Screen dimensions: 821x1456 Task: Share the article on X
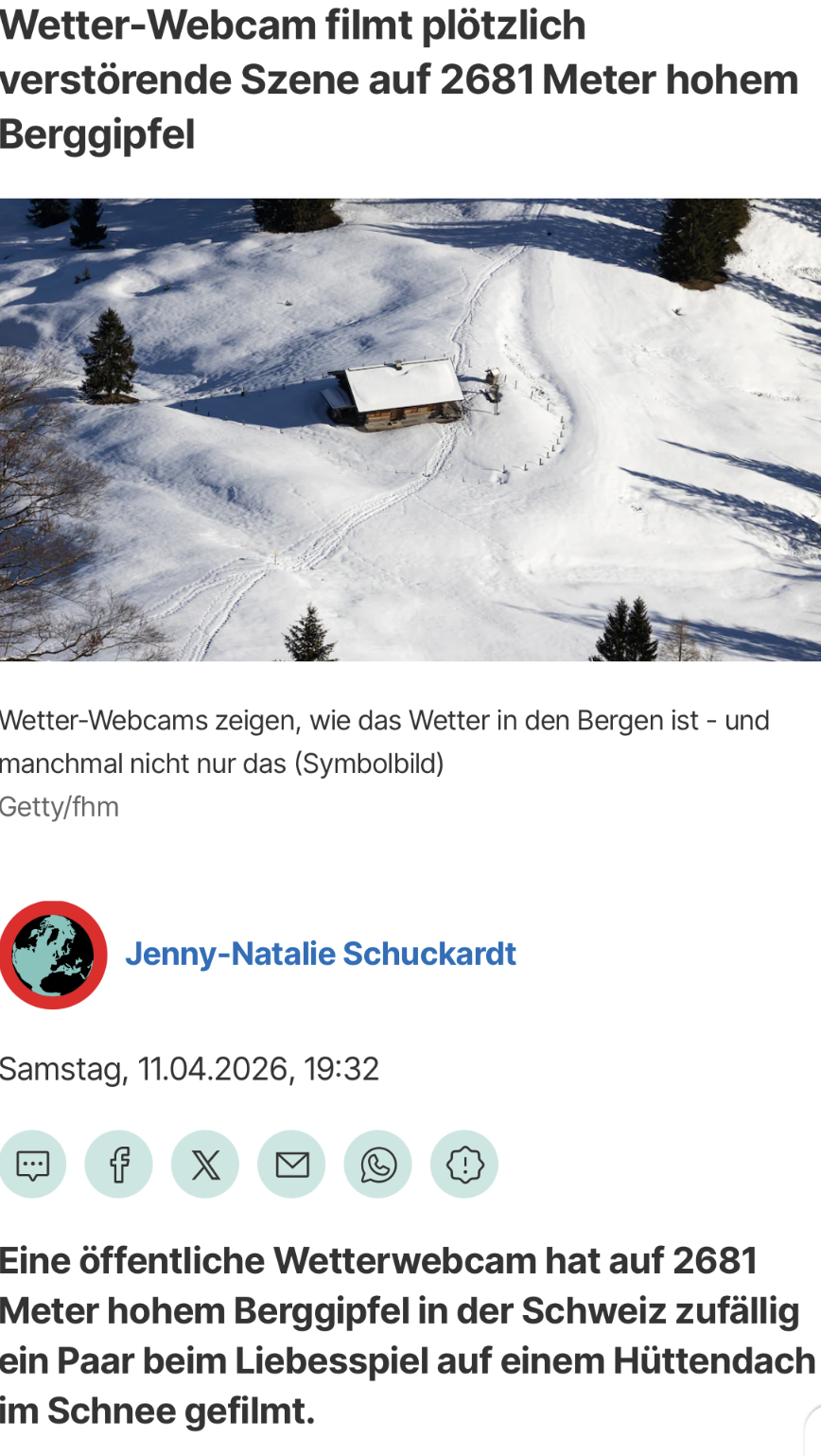coord(205,1165)
